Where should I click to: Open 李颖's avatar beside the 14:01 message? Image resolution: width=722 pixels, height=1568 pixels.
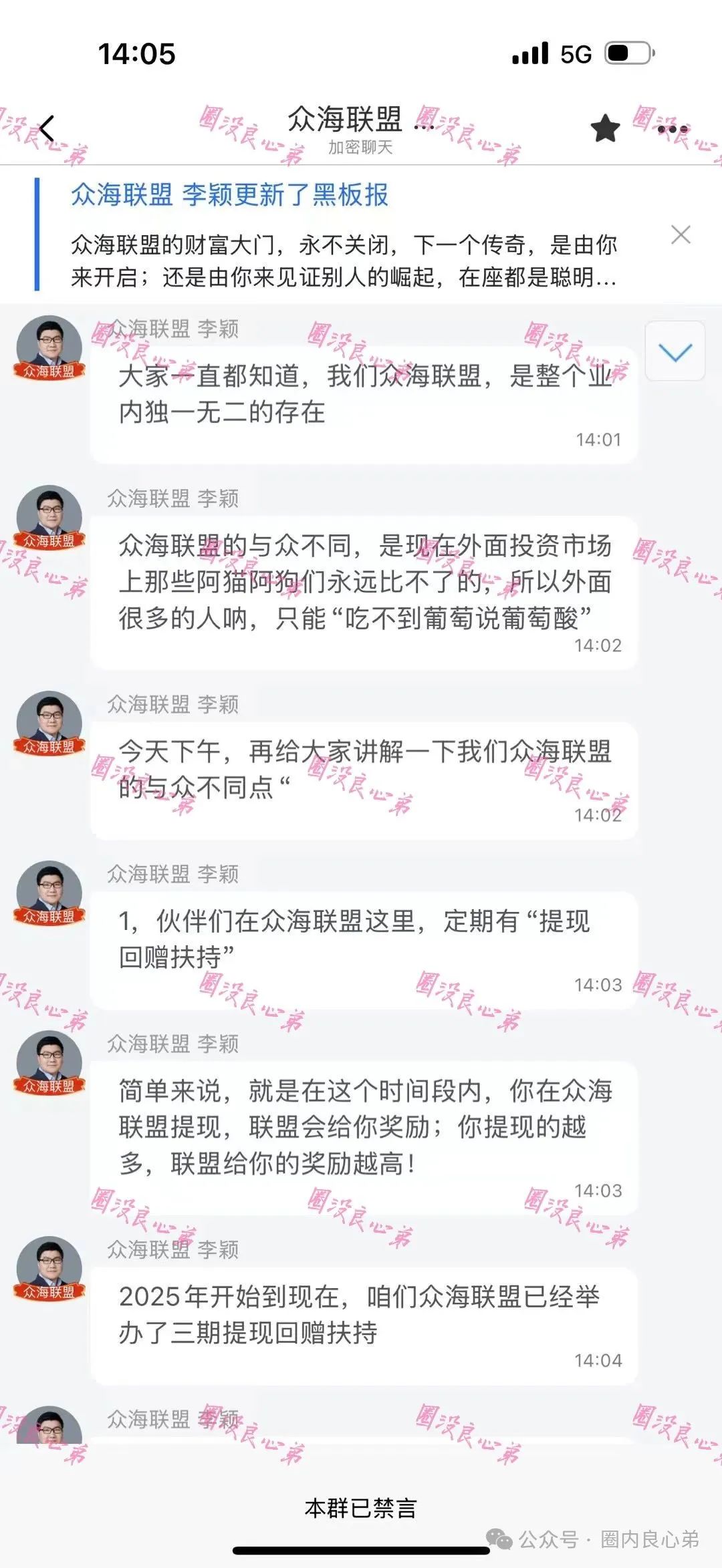49,349
